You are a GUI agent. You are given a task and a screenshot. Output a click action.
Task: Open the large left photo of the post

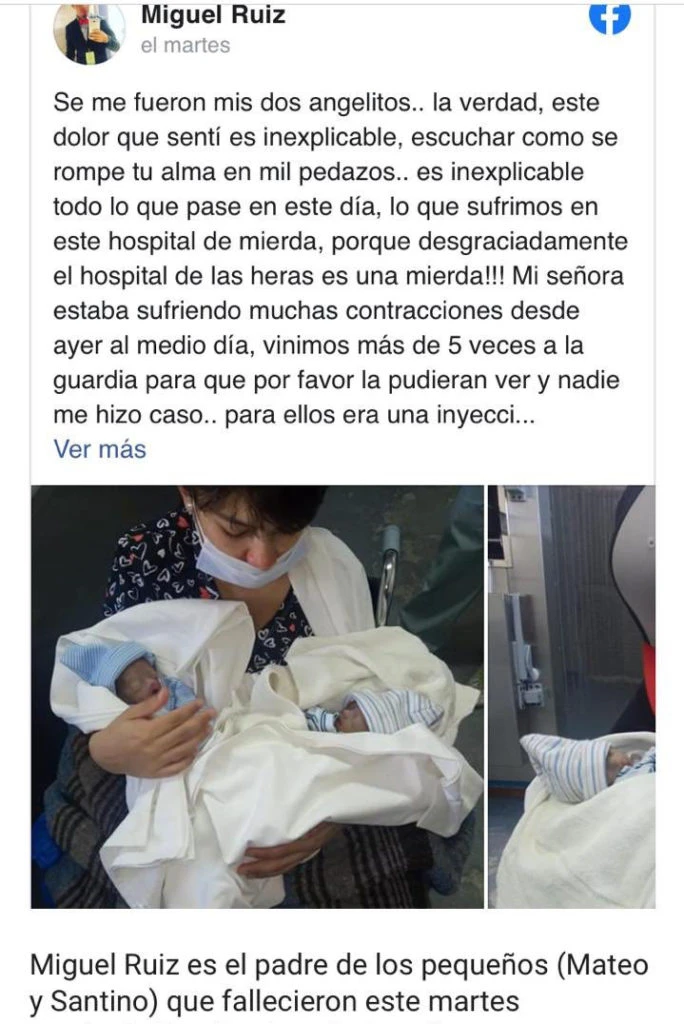(257, 696)
